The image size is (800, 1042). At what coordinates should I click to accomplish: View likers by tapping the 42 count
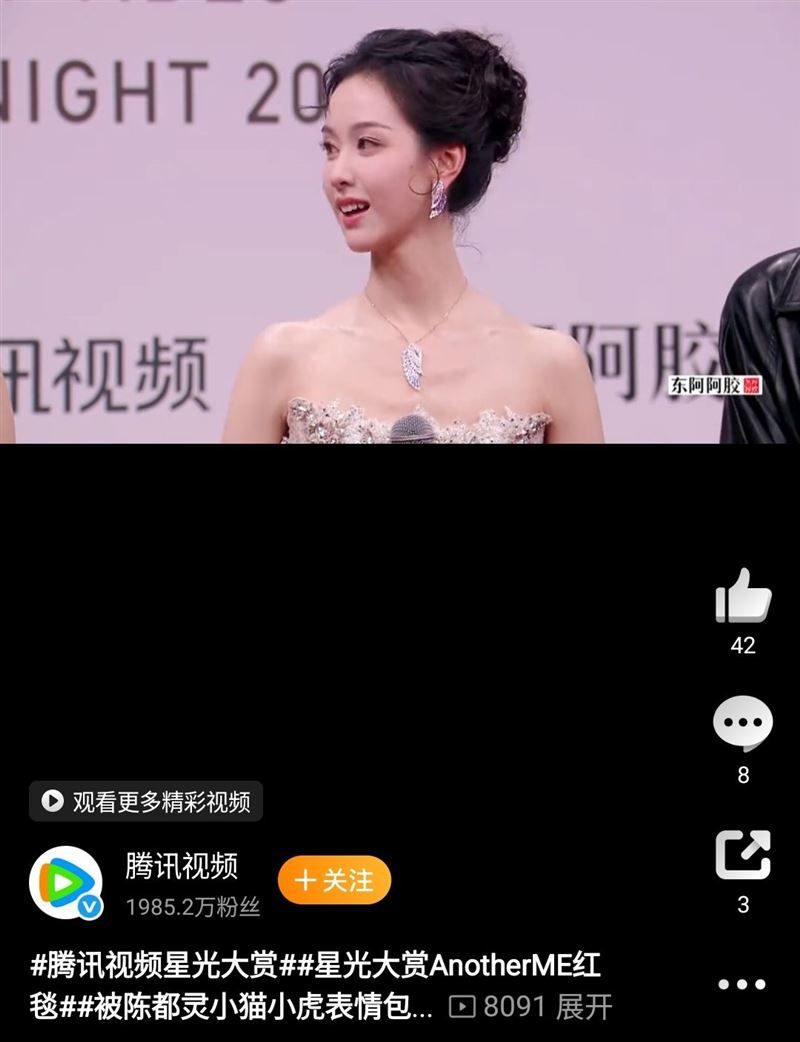coord(742,646)
